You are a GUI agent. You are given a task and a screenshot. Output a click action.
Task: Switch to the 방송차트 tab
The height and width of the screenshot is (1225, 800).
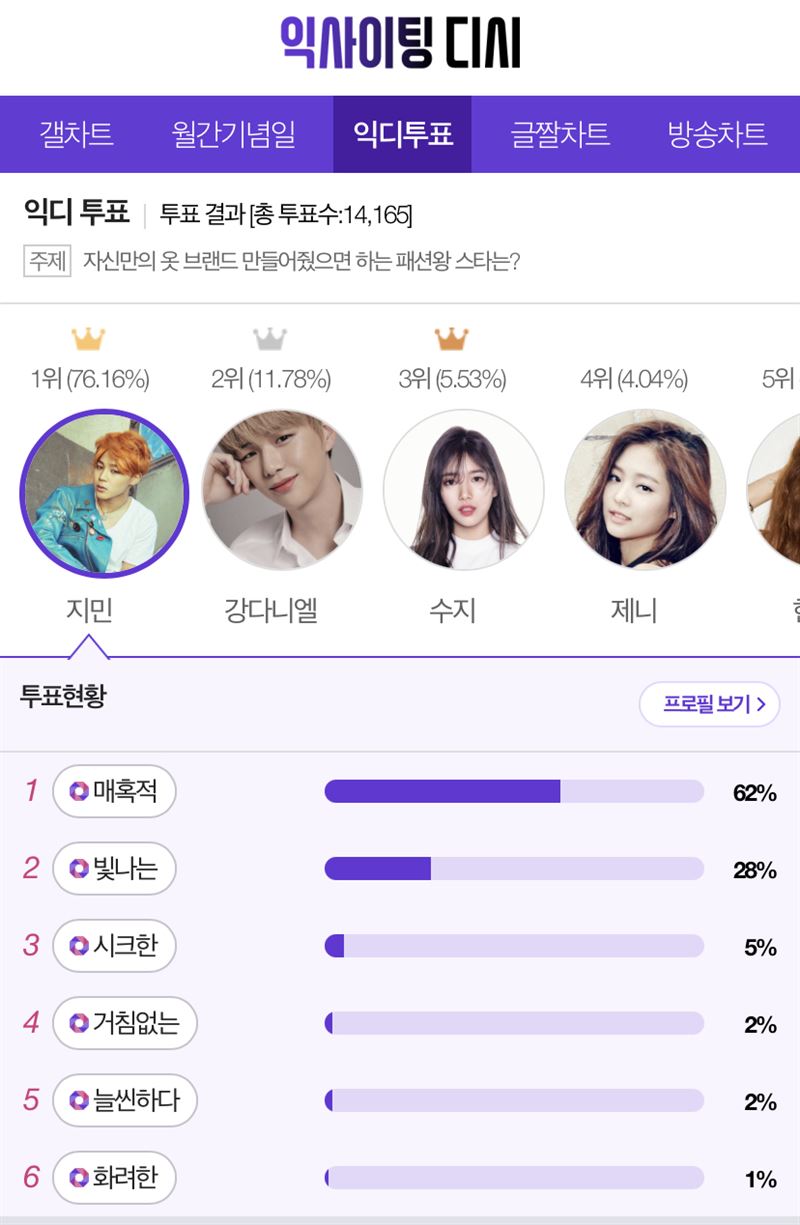[717, 134]
